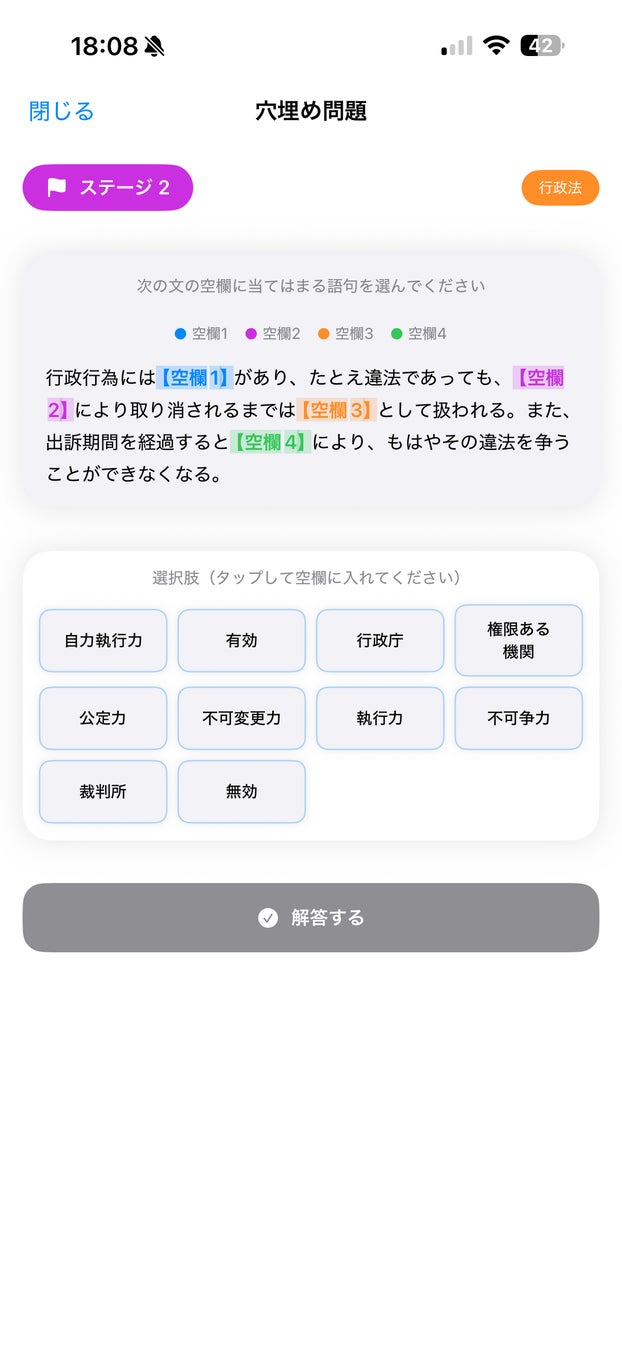Choose 公定力 from the options
622x1350 pixels.
103,718
